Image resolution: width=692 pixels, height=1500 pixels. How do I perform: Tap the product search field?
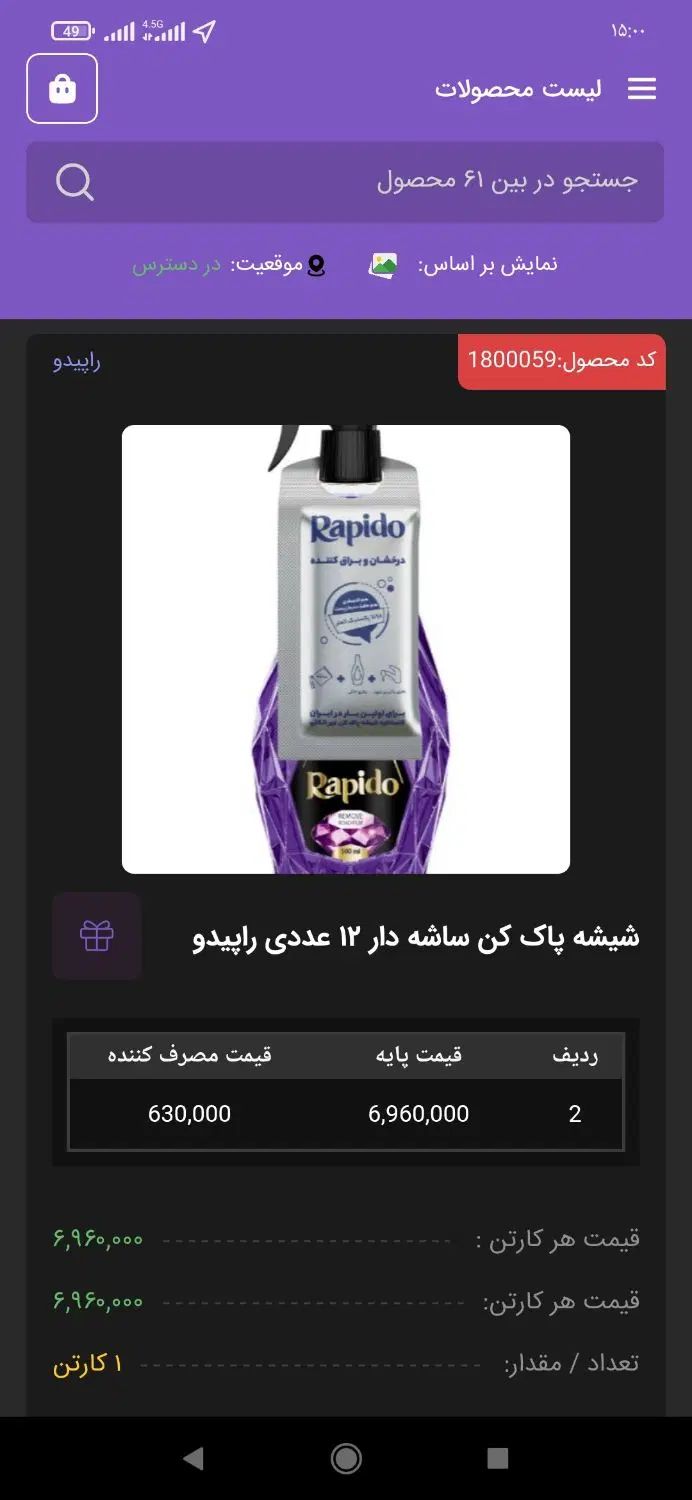pyautogui.click(x=380, y=181)
